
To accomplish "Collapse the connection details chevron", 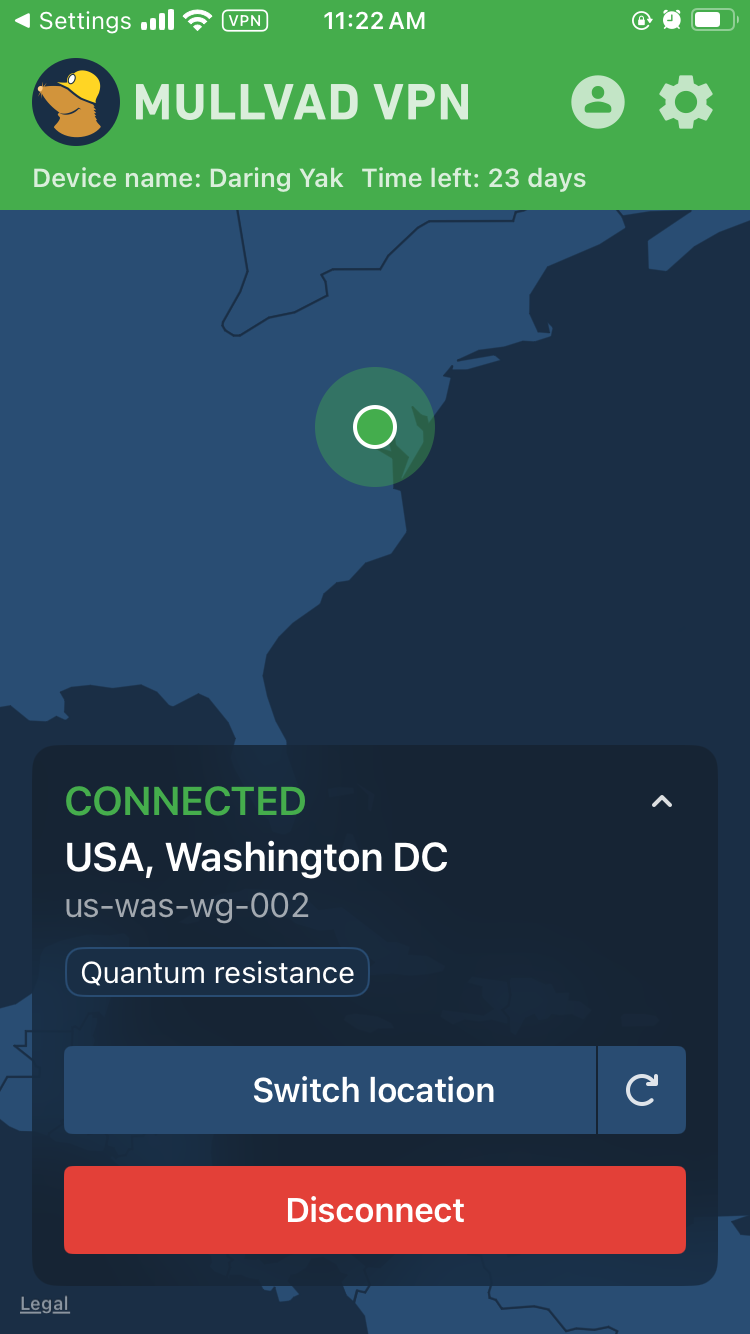I will pos(662,801).
